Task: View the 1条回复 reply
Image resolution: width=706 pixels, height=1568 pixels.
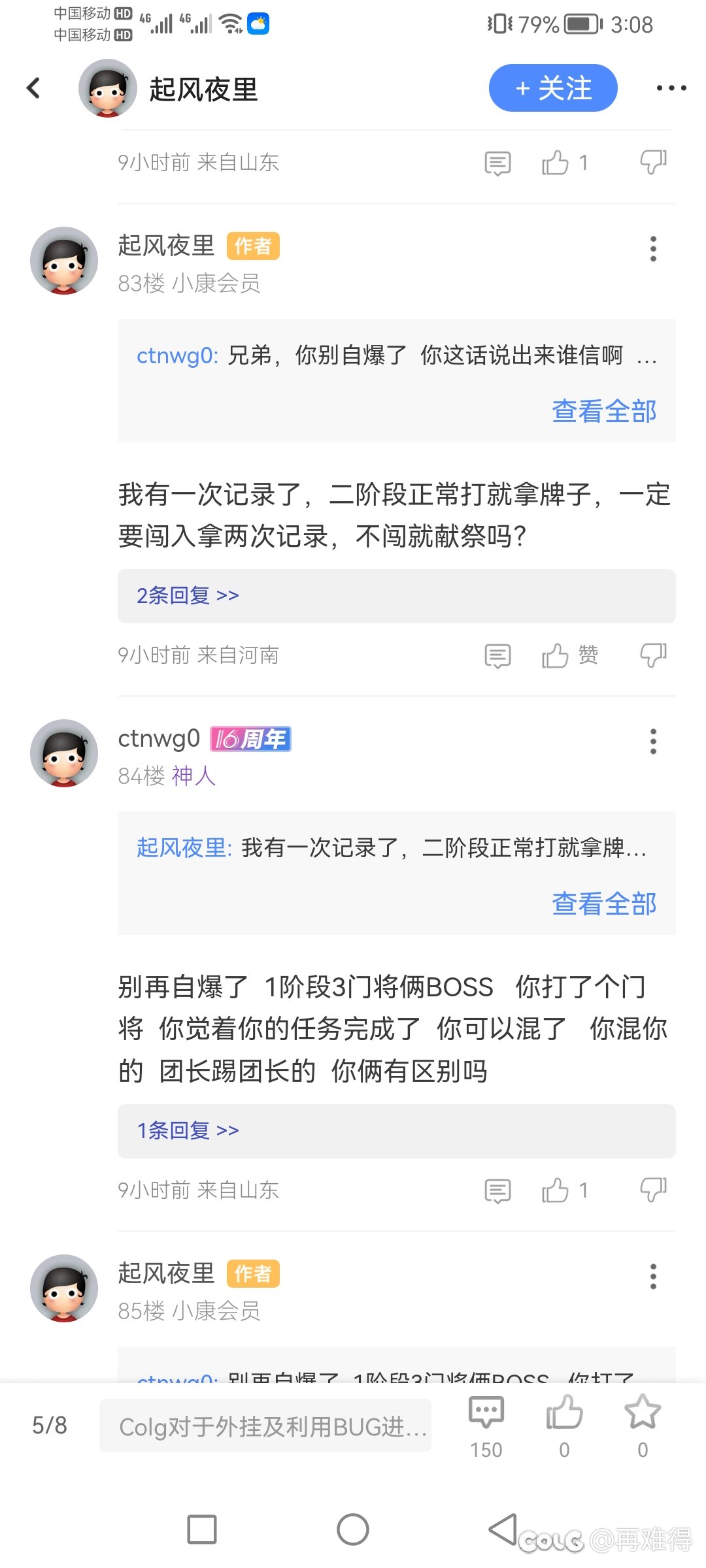Action: coord(188,1130)
